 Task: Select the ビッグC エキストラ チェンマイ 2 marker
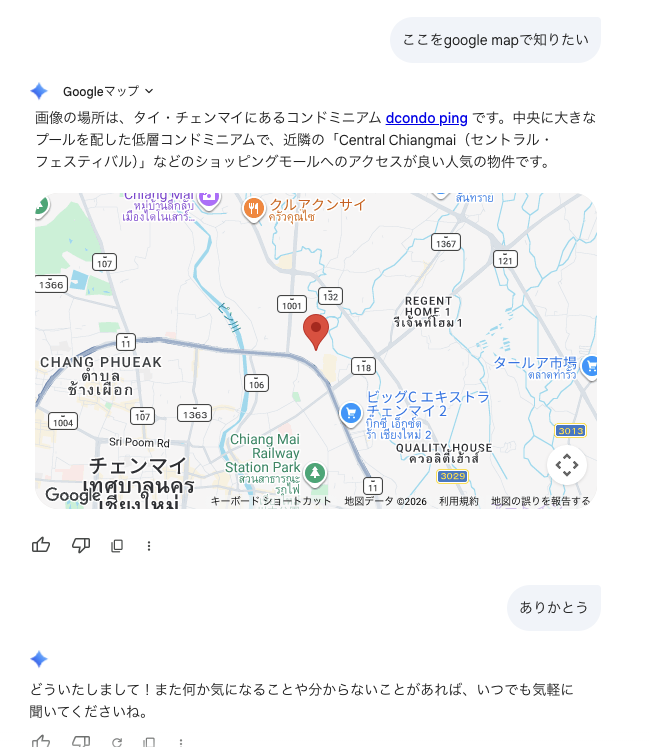coord(351,414)
